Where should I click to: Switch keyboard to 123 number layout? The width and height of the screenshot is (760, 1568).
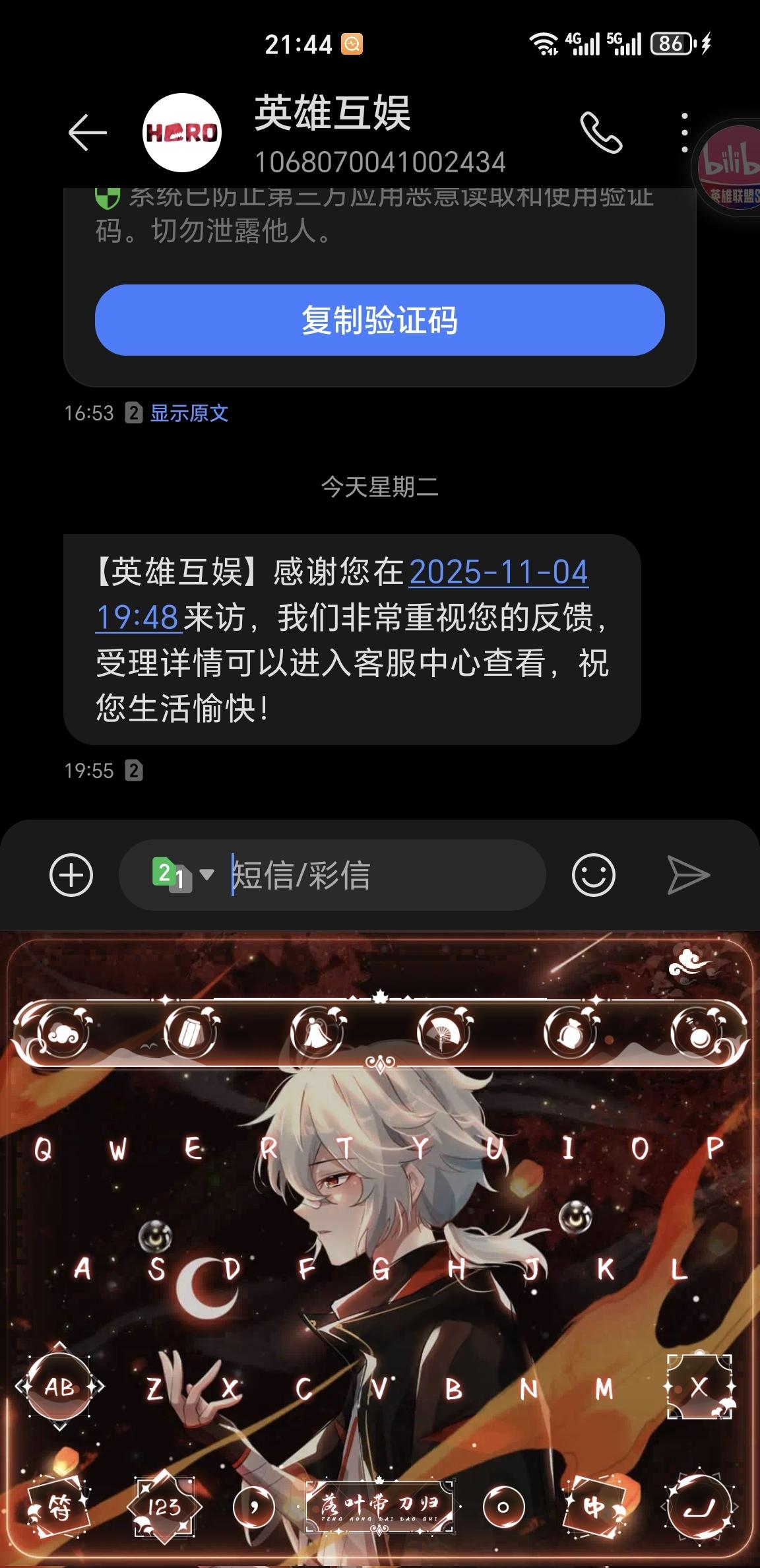164,1507
